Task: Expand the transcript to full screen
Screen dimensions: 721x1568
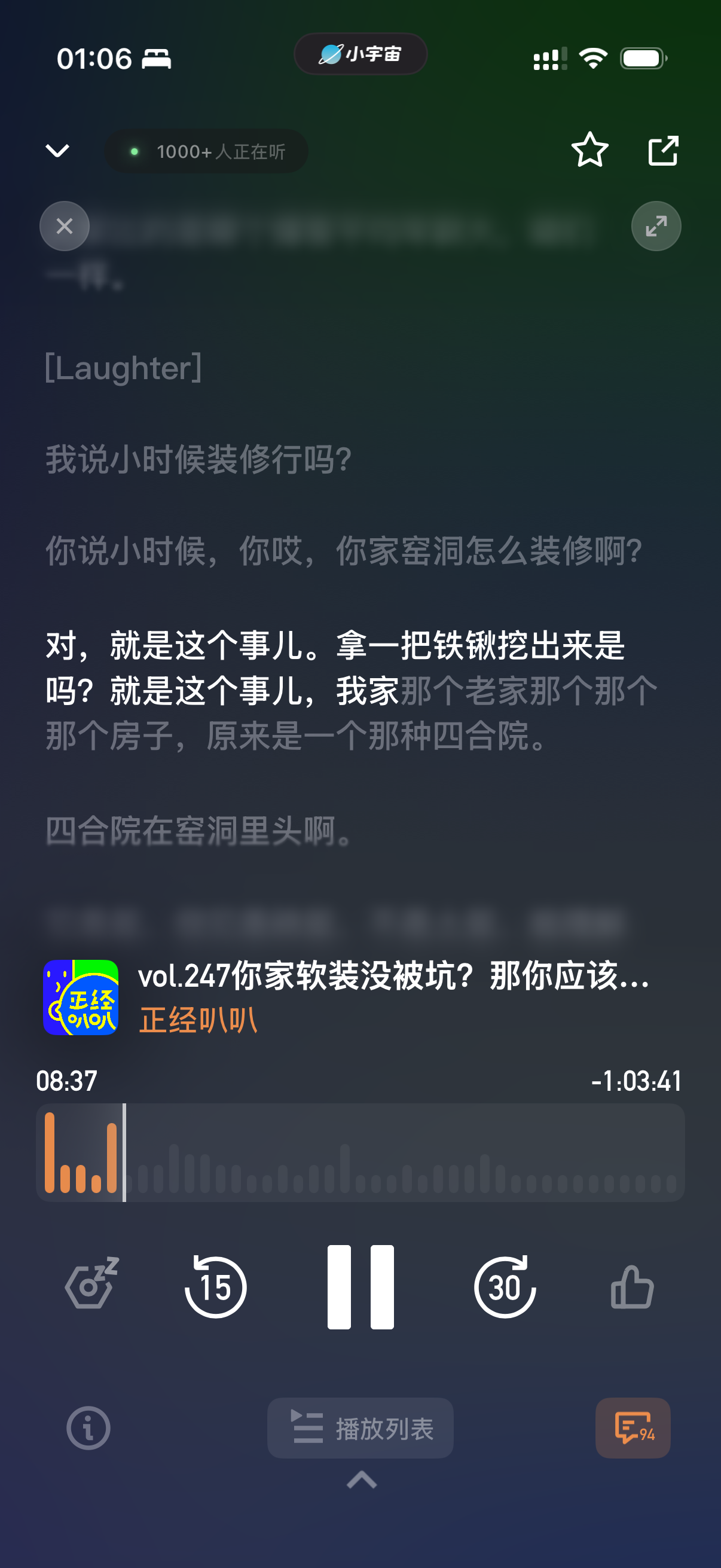Action: [x=656, y=227]
